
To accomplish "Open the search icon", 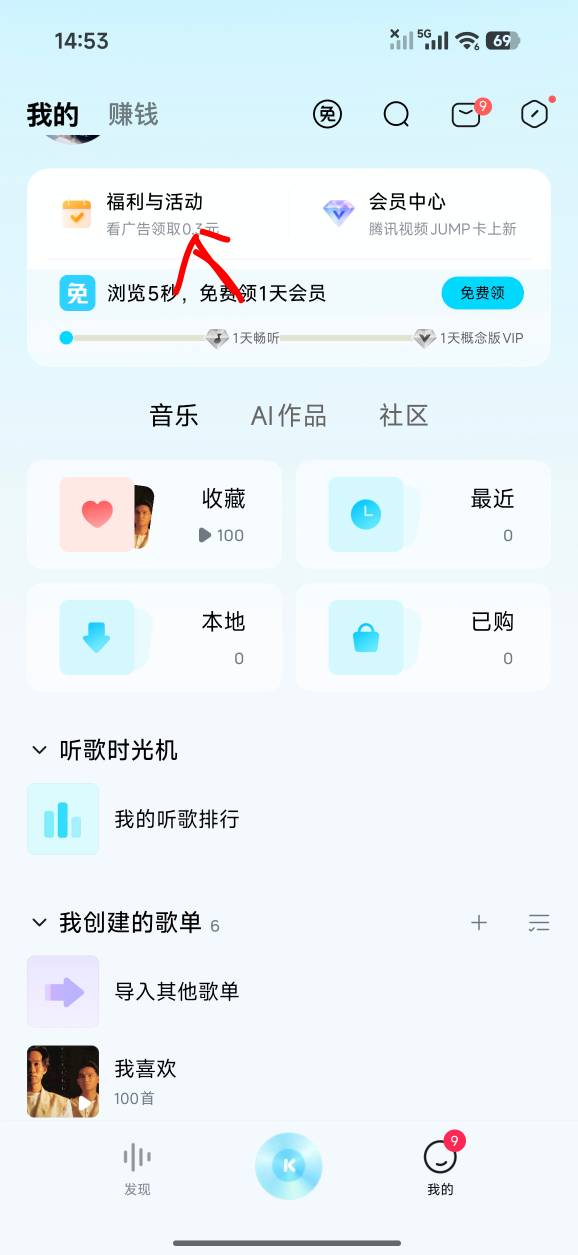I will (x=397, y=115).
